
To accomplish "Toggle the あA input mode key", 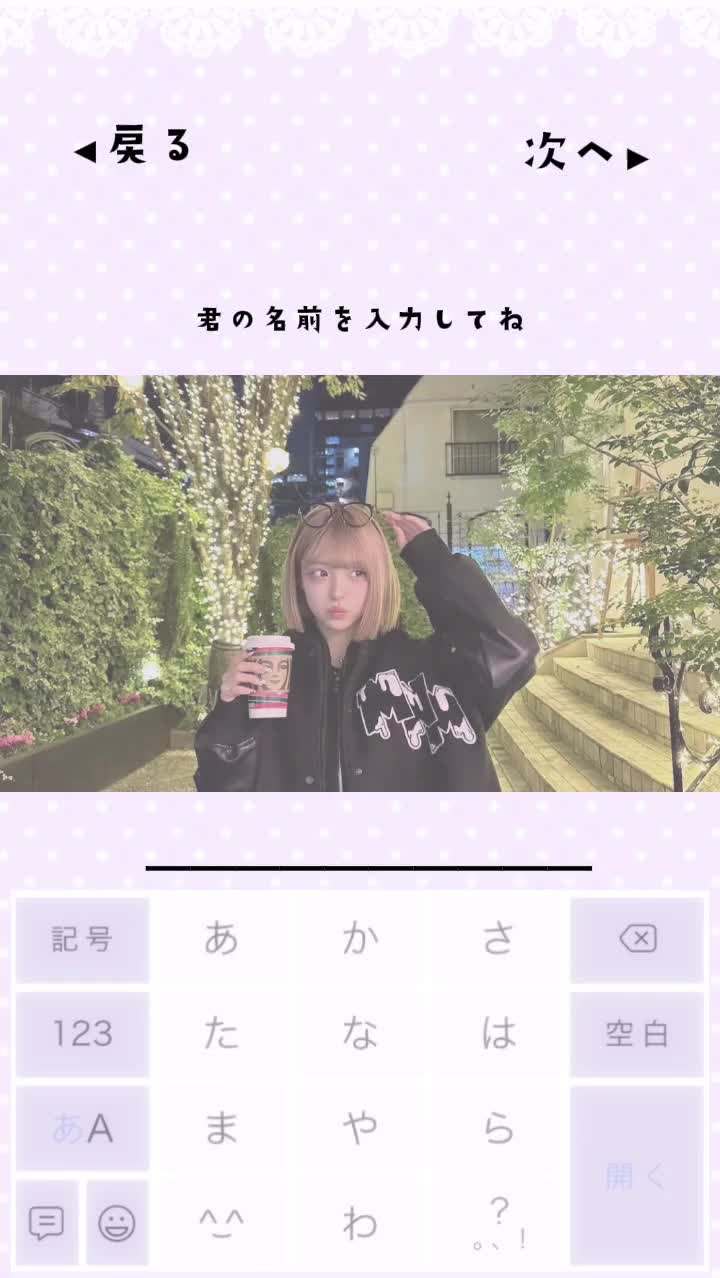I will point(82,1128).
